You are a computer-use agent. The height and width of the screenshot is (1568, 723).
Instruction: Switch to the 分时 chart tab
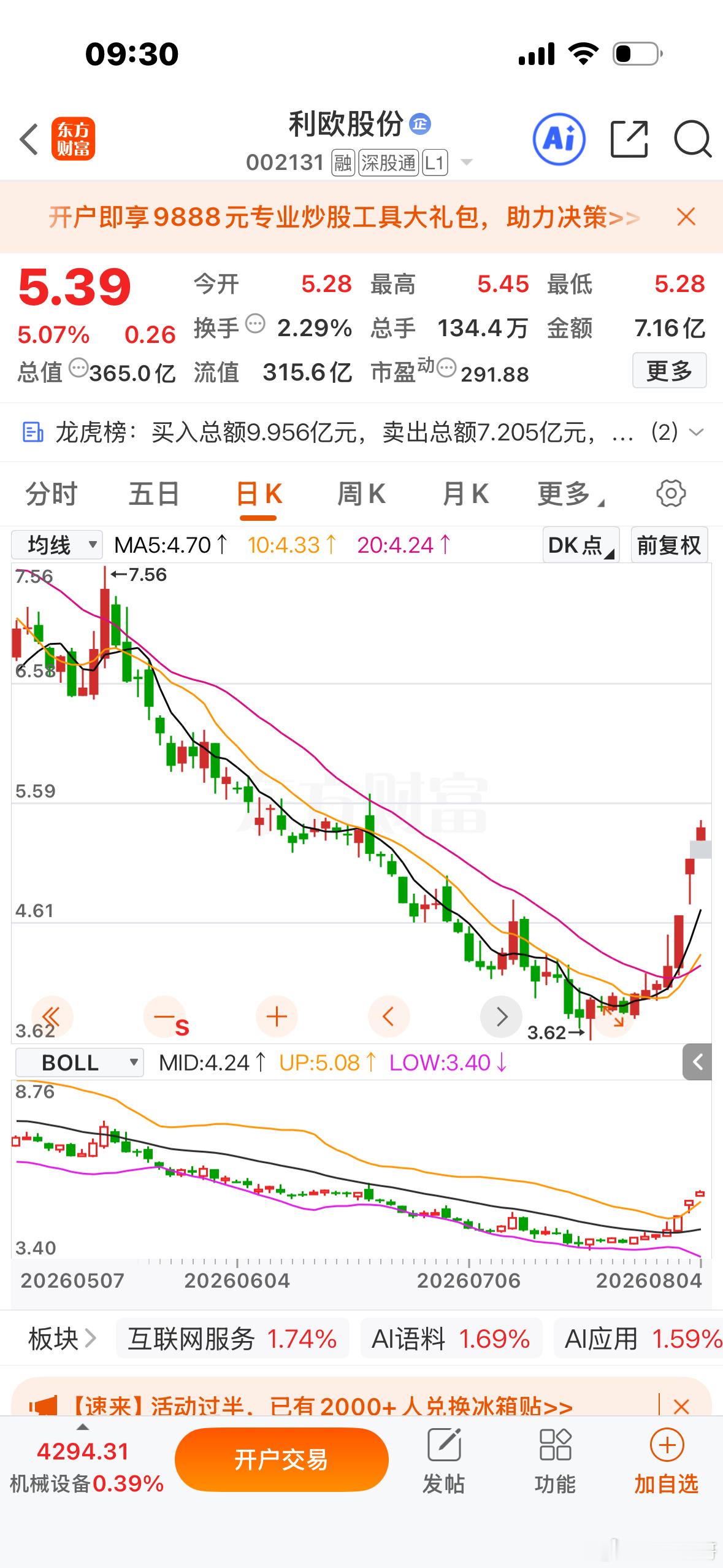[x=51, y=494]
